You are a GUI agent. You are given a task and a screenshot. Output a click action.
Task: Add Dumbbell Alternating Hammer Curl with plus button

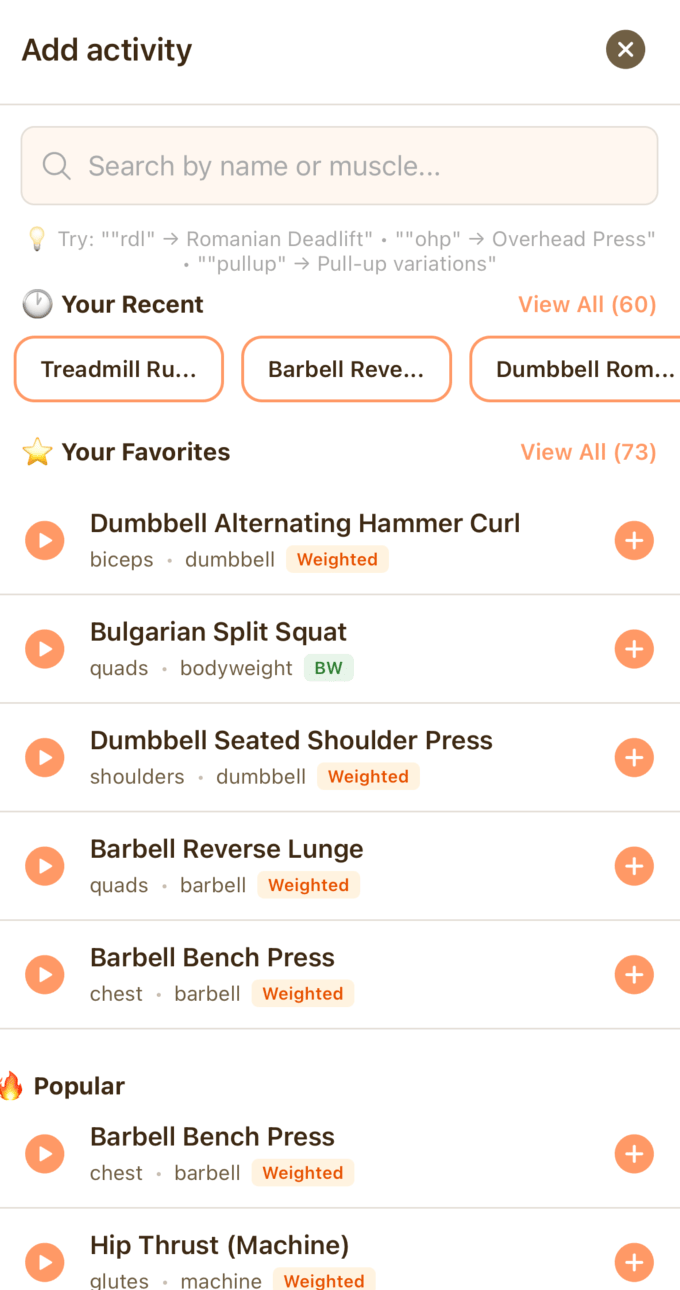[x=633, y=541]
